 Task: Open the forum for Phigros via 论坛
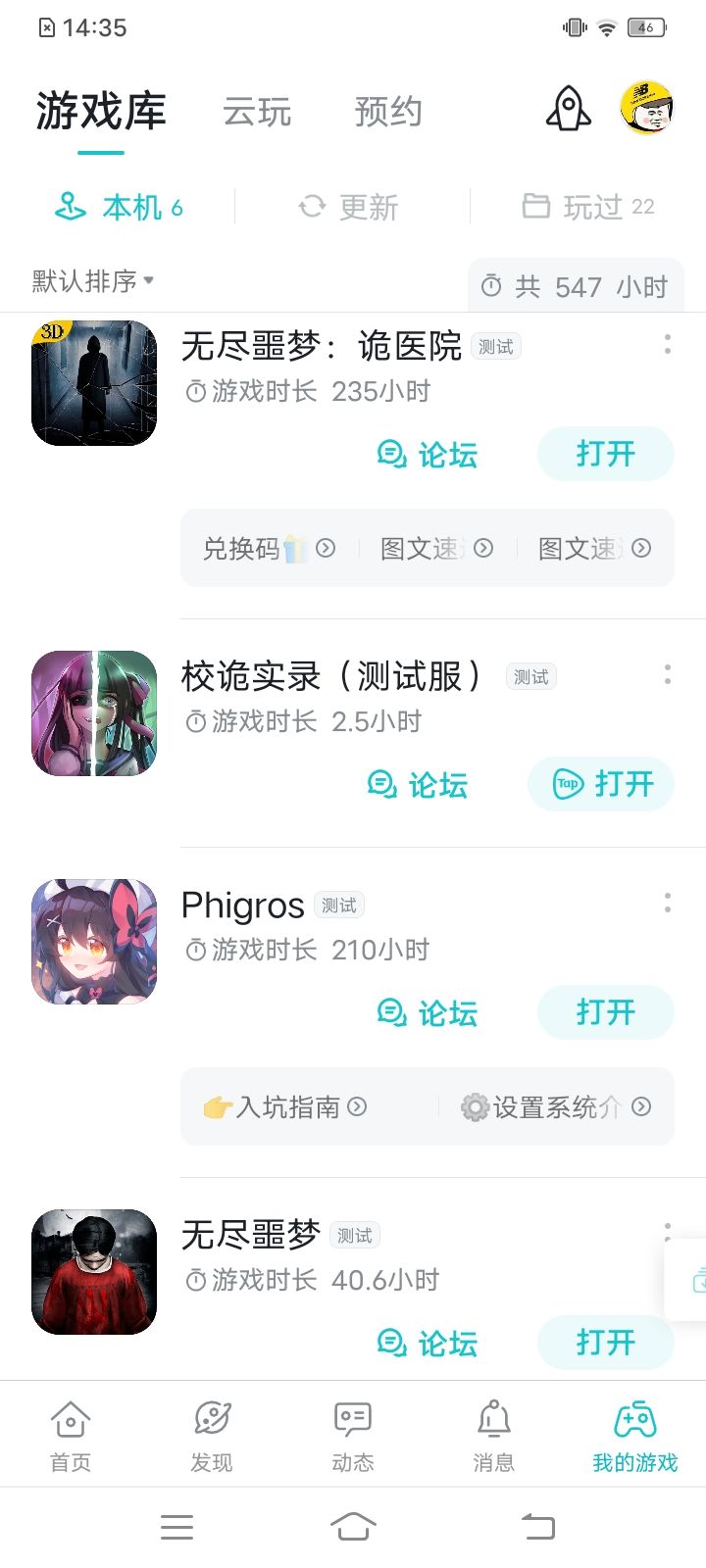429,1012
